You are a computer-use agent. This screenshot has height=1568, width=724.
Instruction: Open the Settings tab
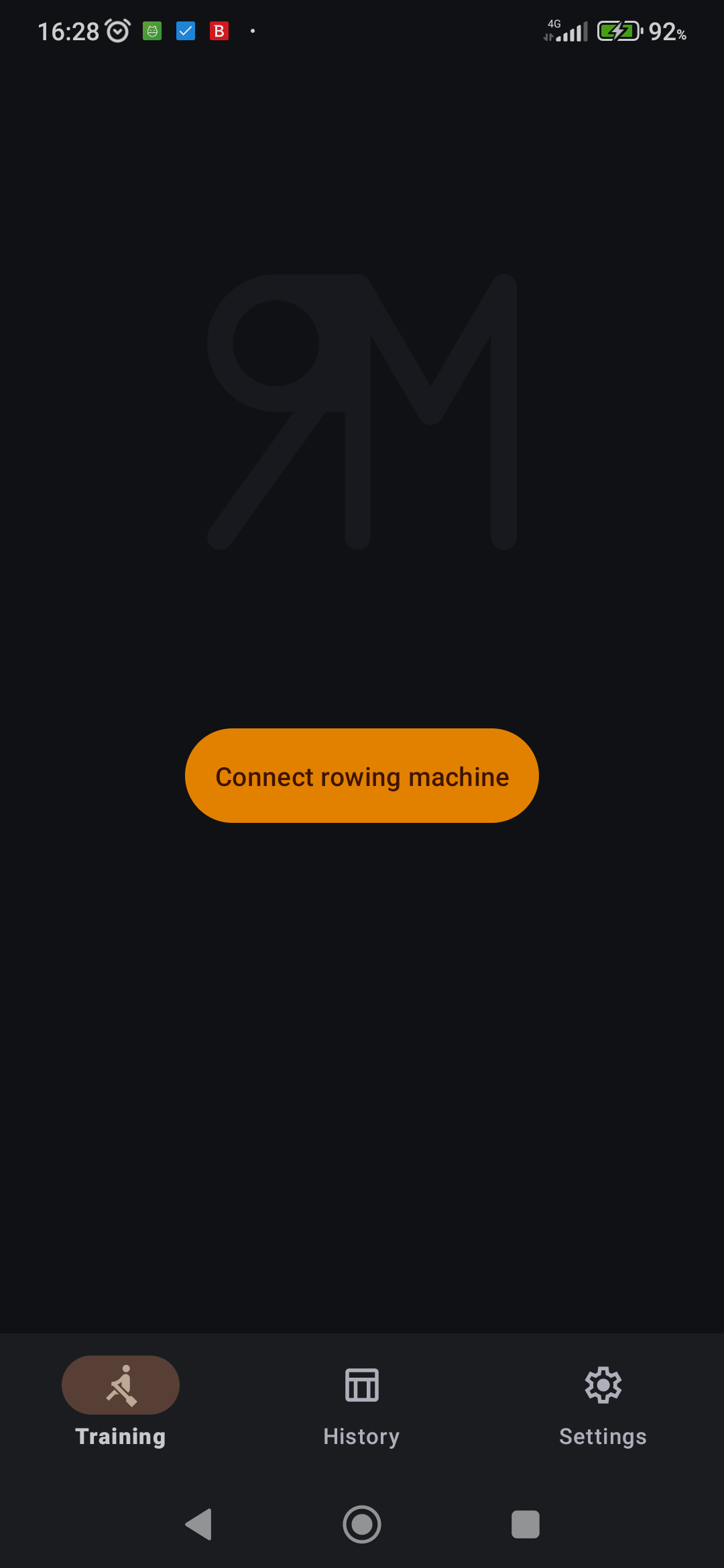[603, 1403]
